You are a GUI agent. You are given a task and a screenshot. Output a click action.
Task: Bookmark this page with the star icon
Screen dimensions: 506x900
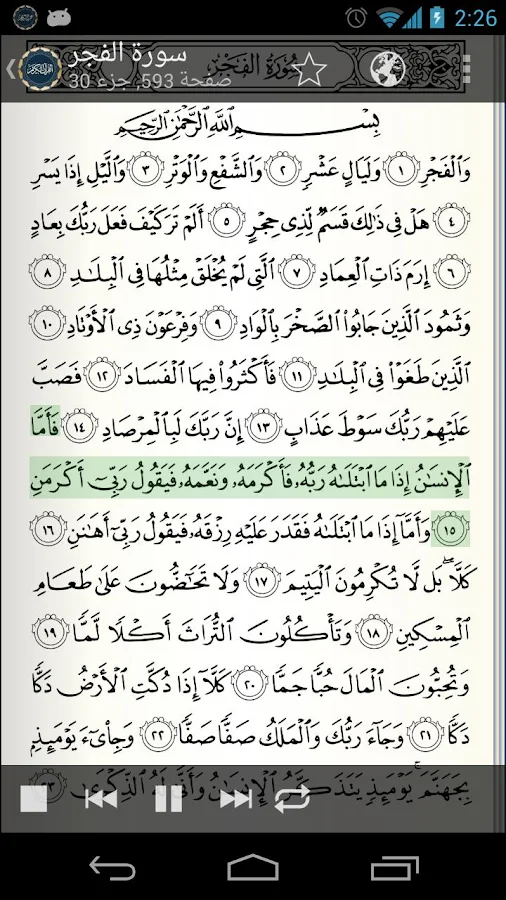pos(309,69)
